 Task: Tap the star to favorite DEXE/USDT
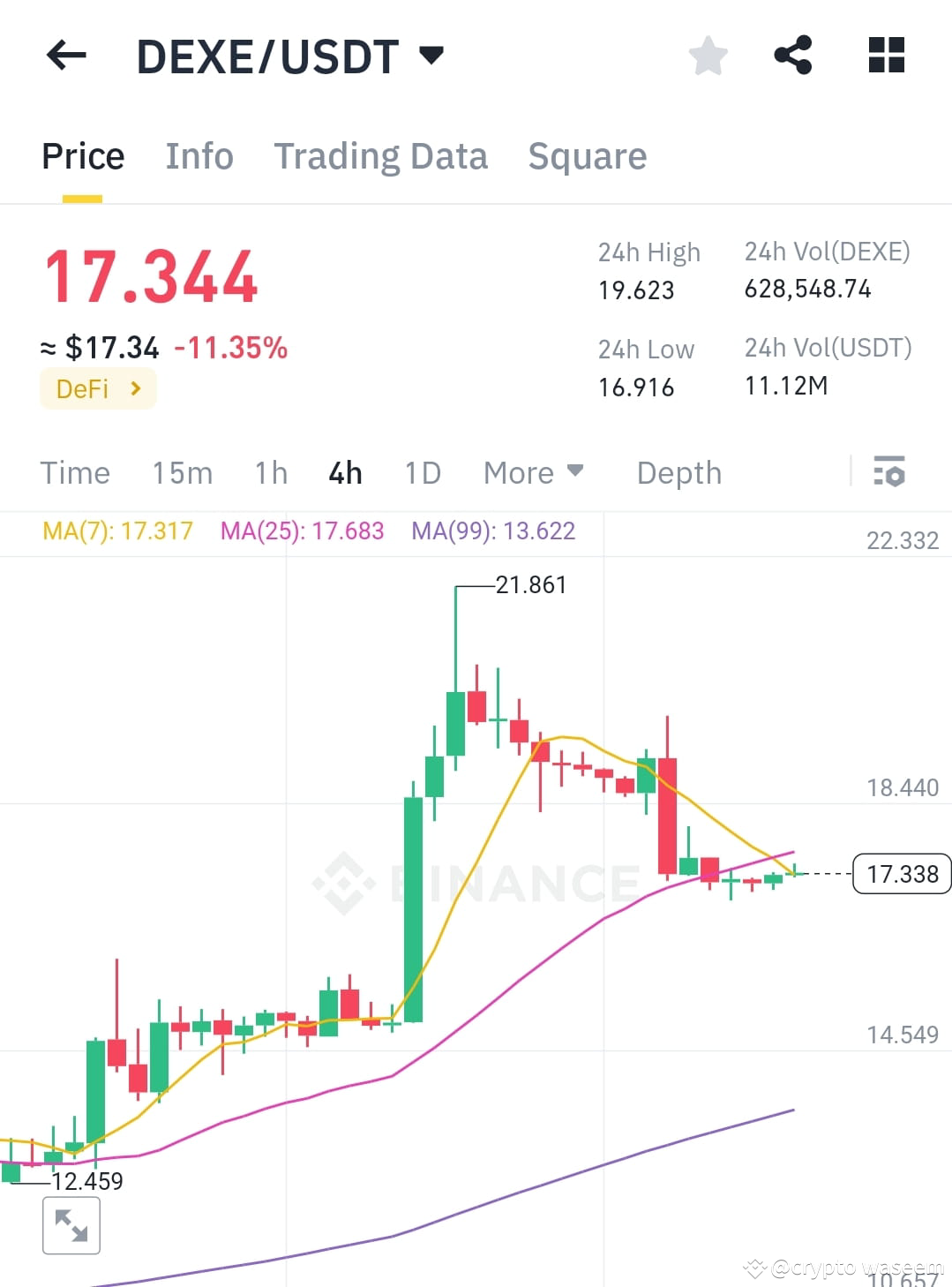(708, 55)
